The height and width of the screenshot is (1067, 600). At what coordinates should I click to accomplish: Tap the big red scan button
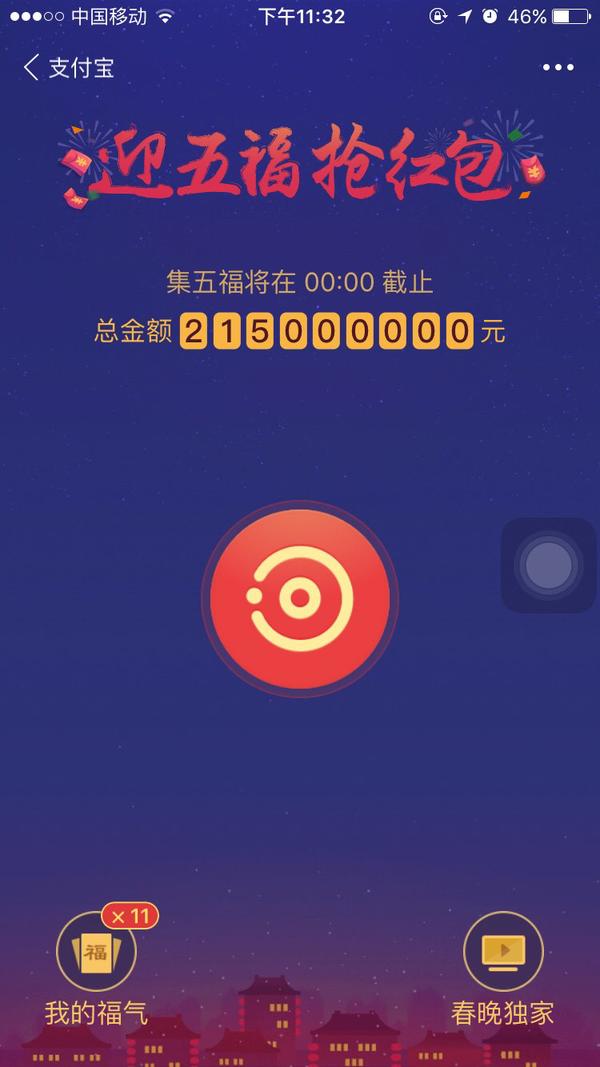(300, 598)
